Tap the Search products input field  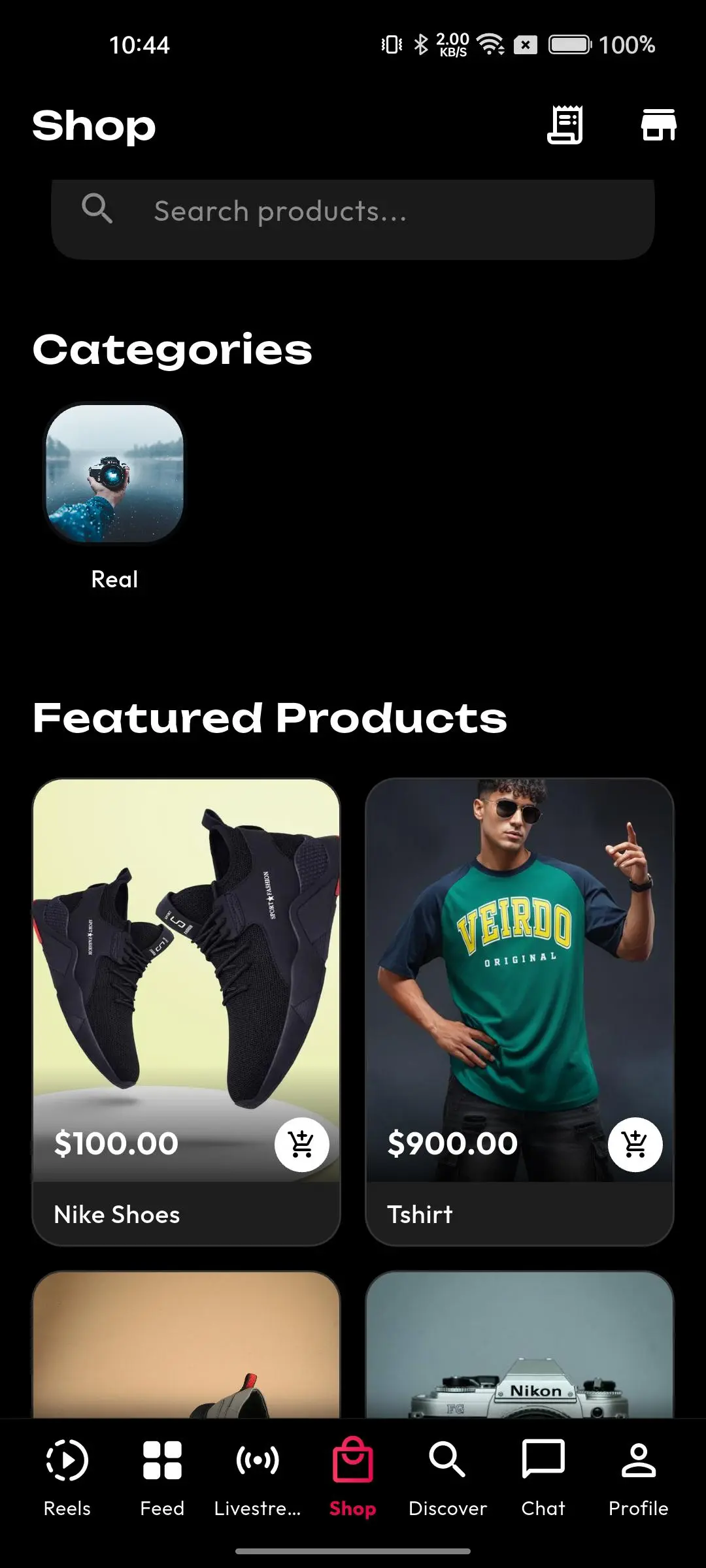(353, 210)
